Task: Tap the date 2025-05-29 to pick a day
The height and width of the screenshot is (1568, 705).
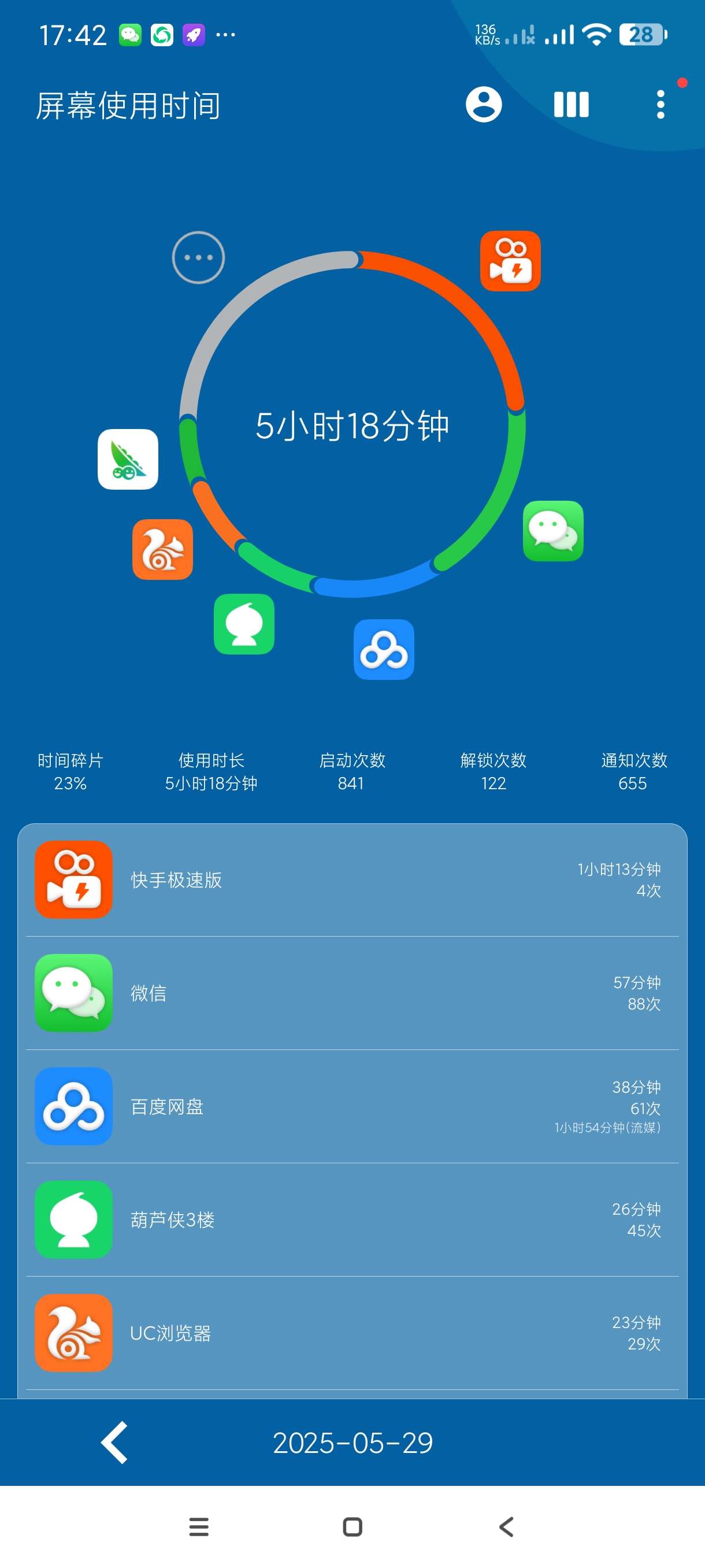Action: click(352, 1443)
